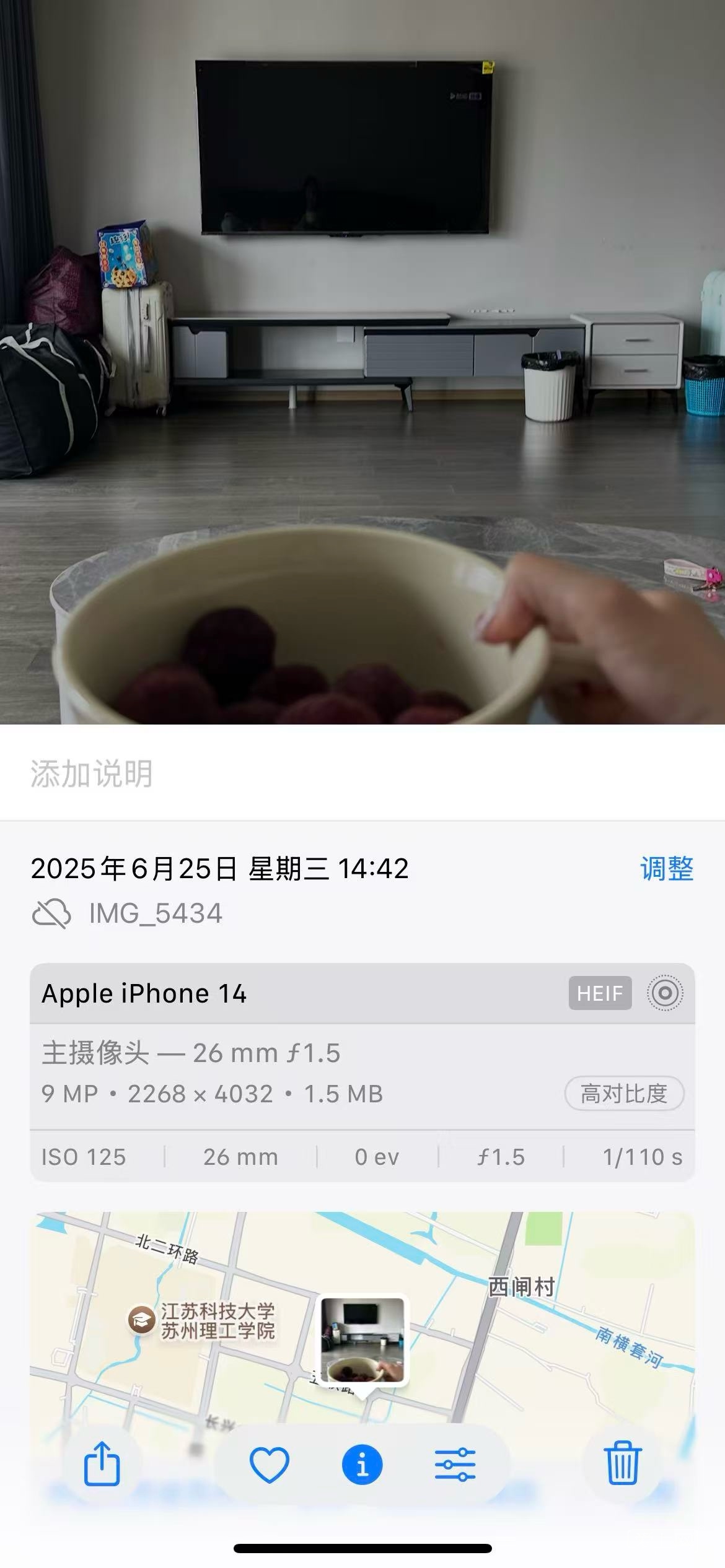Viewport: 725px width, 1568px height.
Task: Delete photo with trash icon
Action: (x=622, y=1464)
